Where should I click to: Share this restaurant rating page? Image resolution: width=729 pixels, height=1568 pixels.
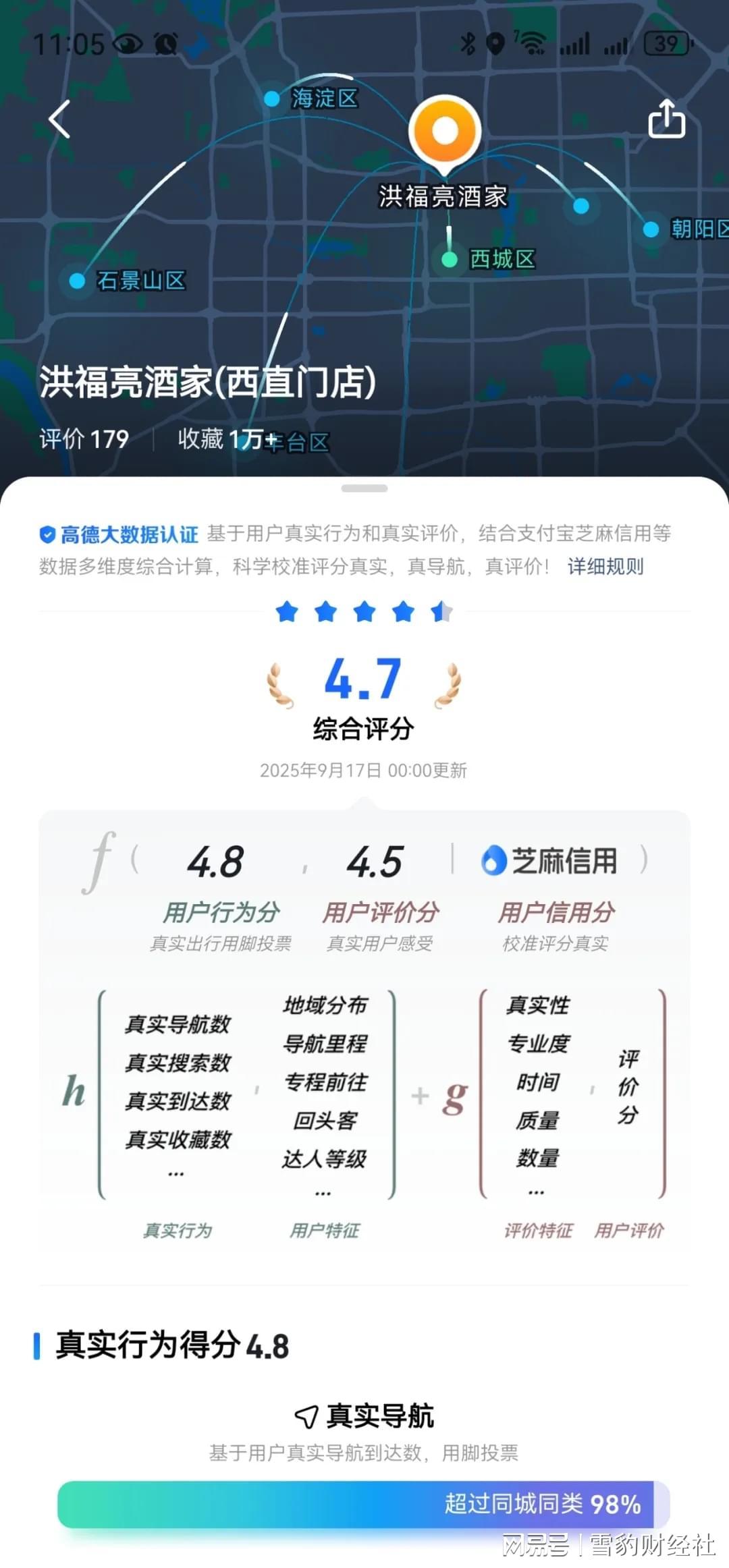[666, 119]
